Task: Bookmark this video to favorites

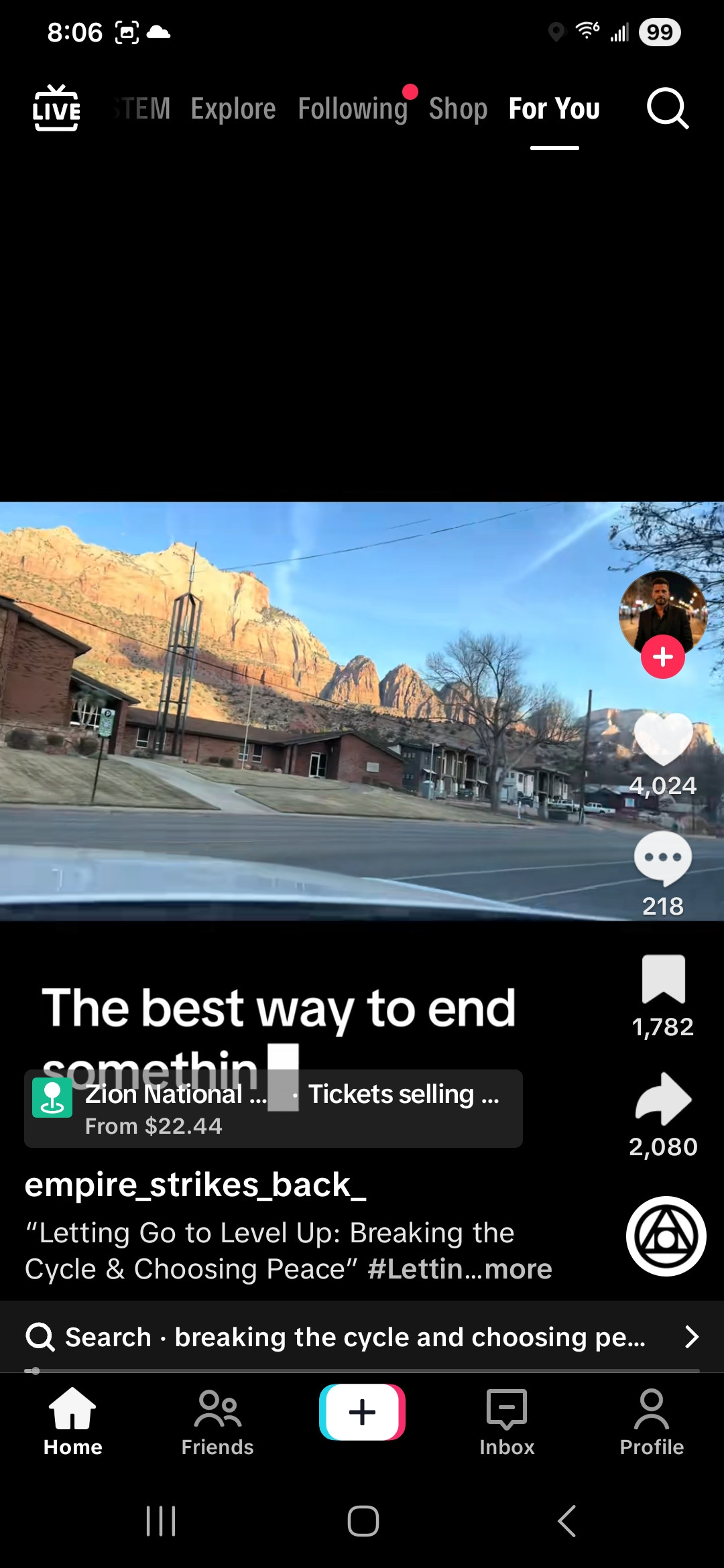Action: (663, 980)
